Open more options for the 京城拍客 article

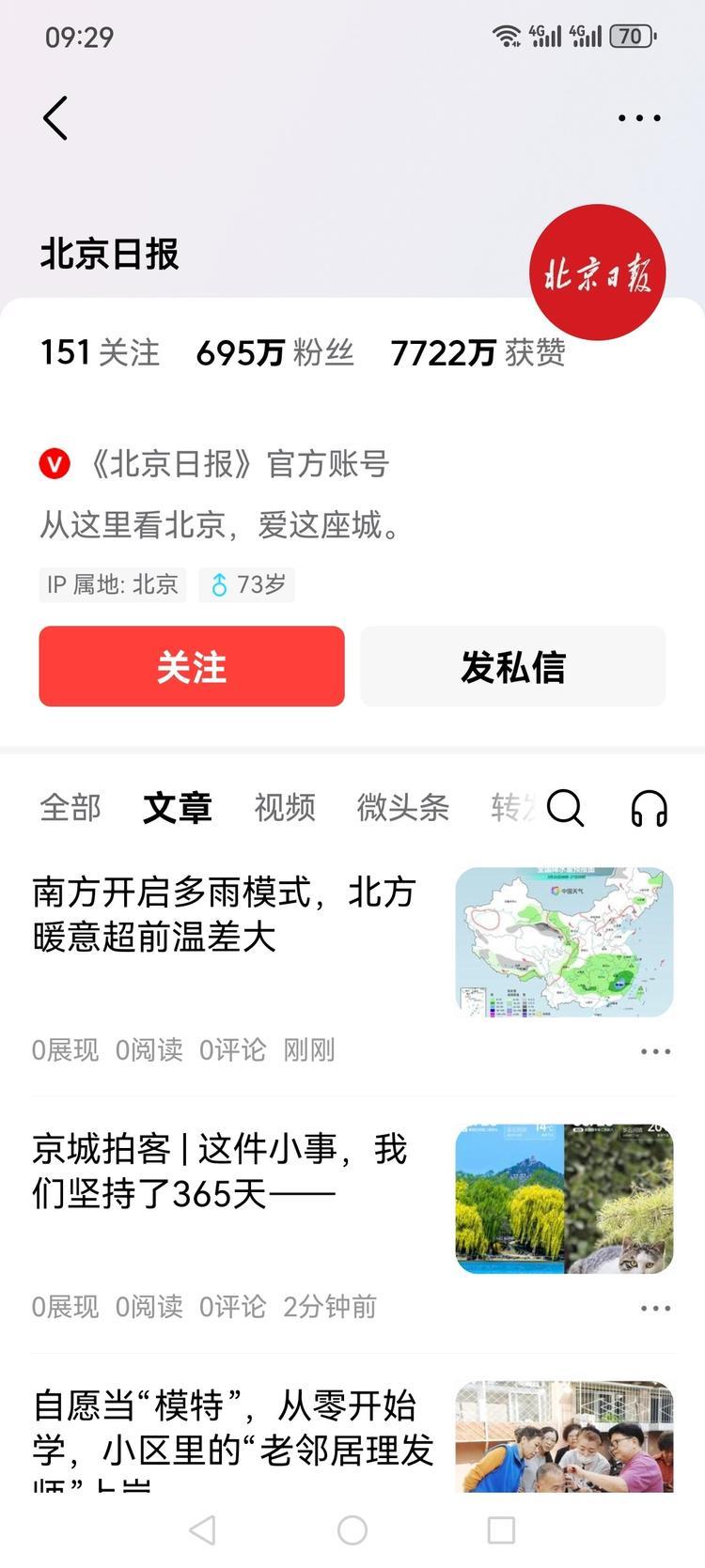tap(655, 1308)
